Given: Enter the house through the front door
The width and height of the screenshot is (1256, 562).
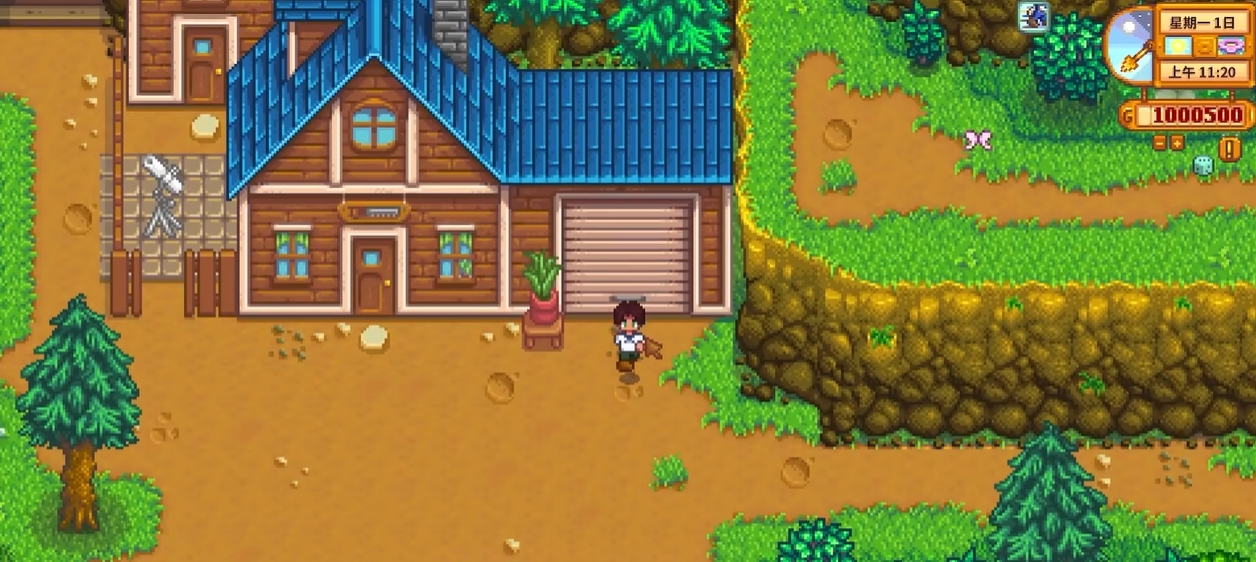Looking at the screenshot, I should click(371, 277).
